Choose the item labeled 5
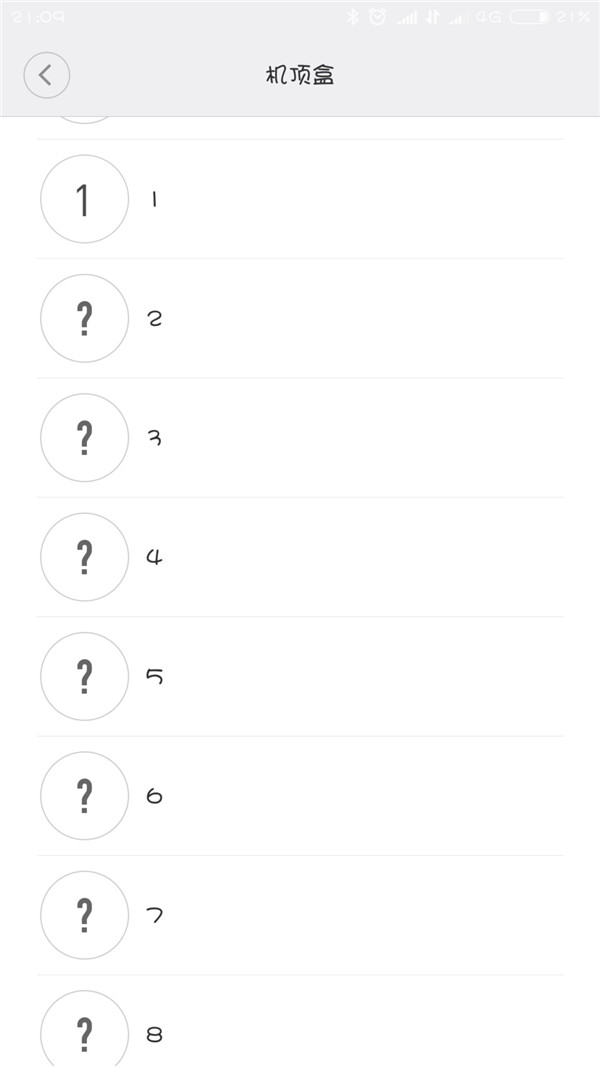Viewport: 600px width, 1066px height. (x=154, y=676)
